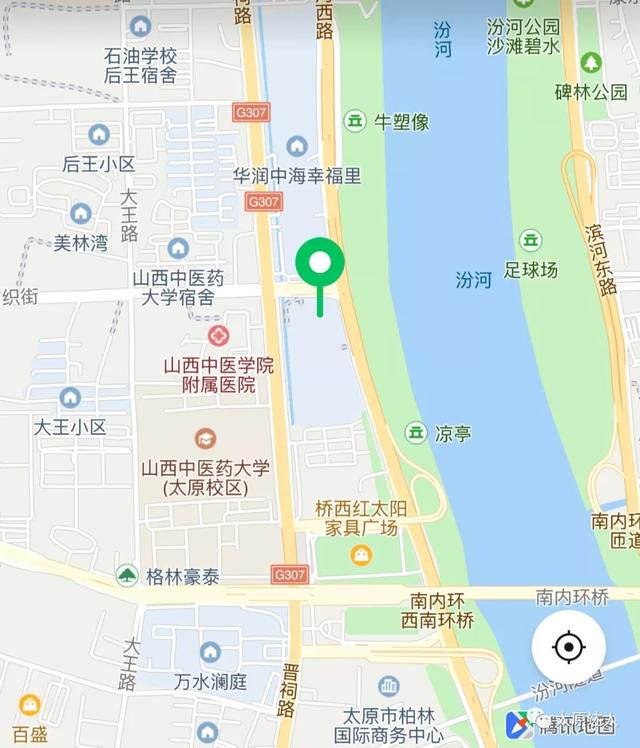Select the 牛塑像 landmark marker
Image resolution: width=640 pixels, height=748 pixels.
click(354, 121)
